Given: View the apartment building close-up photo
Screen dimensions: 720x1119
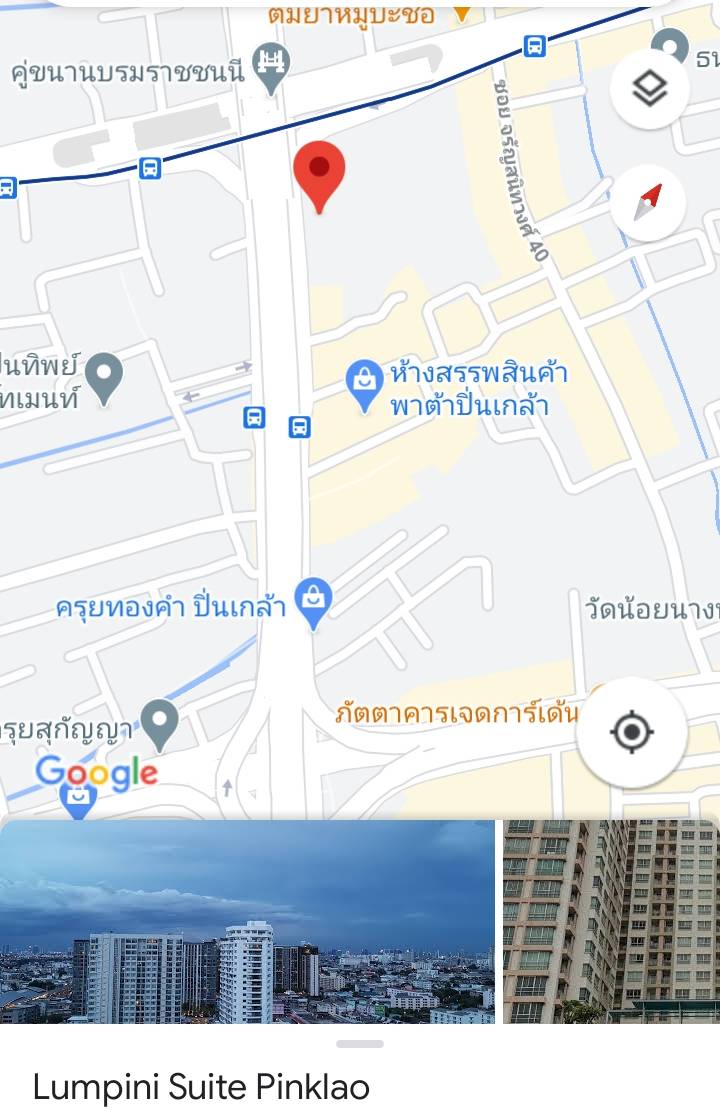Looking at the screenshot, I should click(611, 921).
